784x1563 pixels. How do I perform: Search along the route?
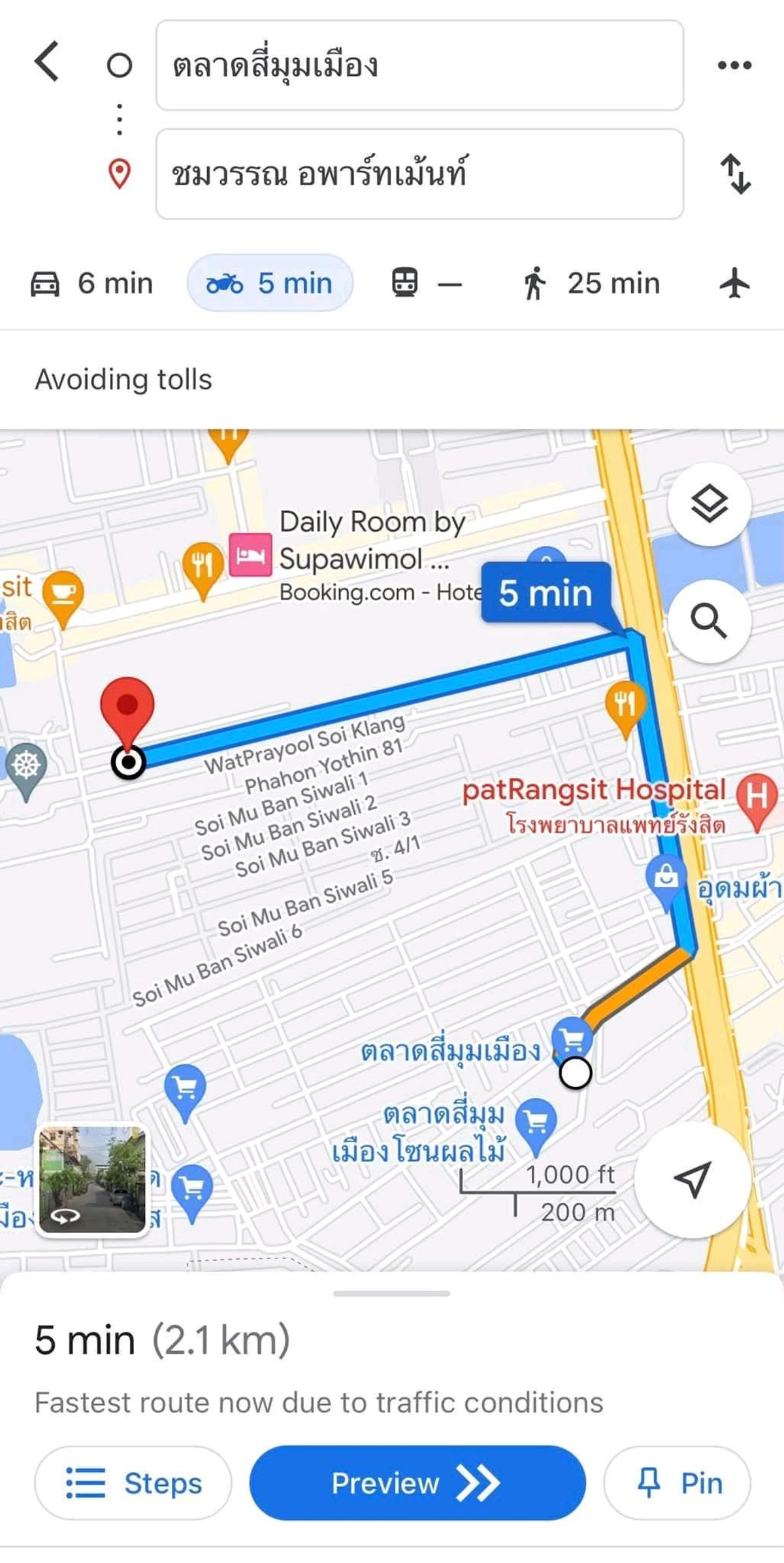[x=709, y=620]
